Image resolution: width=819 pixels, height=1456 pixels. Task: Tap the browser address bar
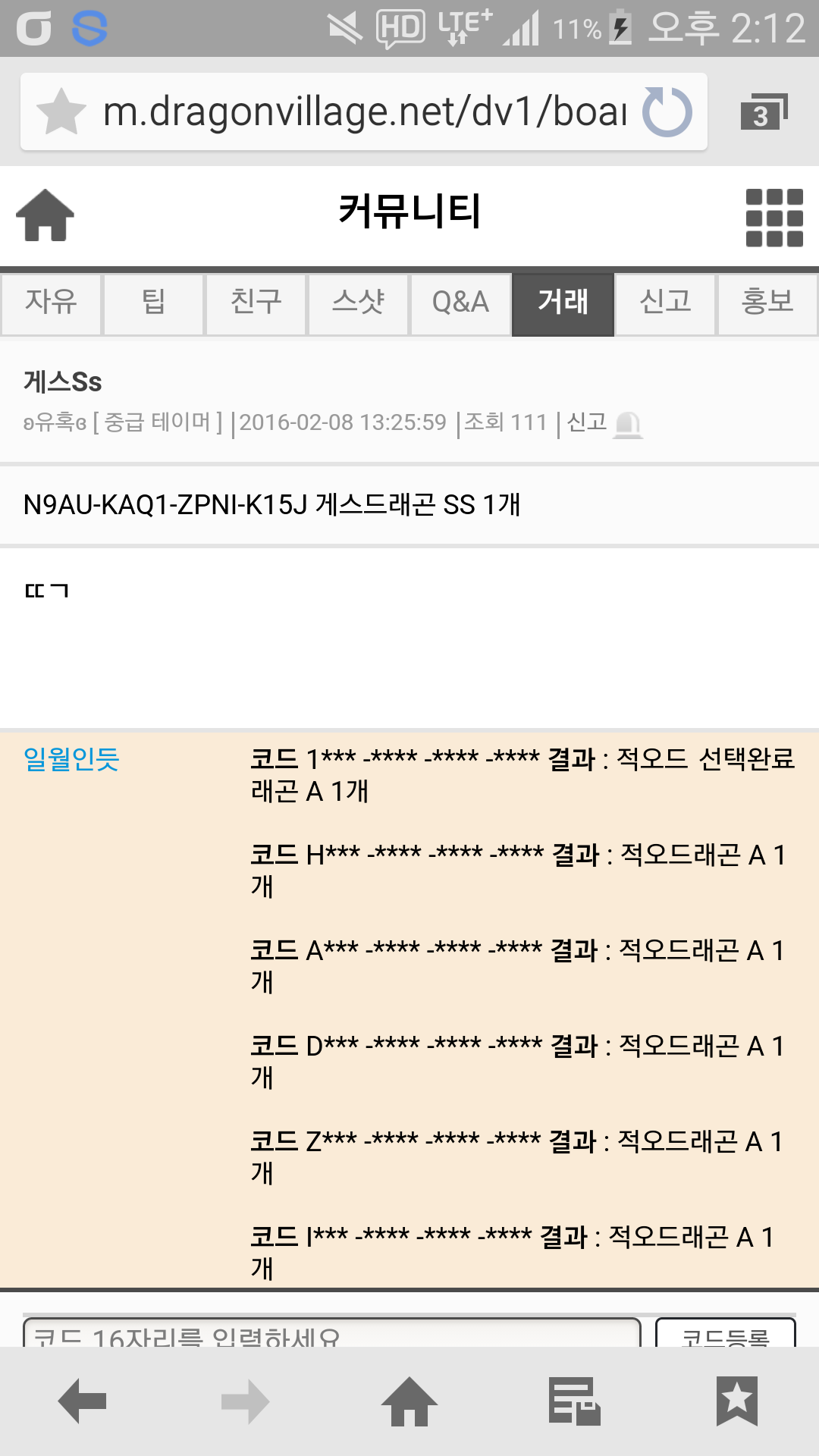click(x=364, y=112)
